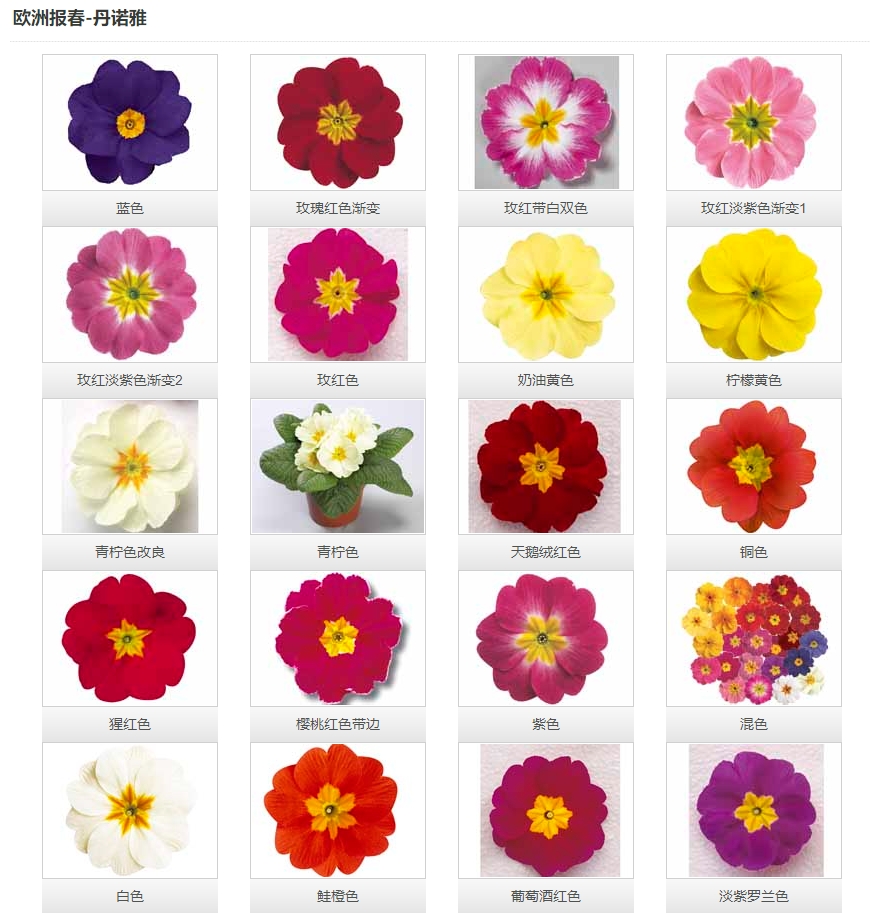Open the 玫红淡紫色渐变1 tile
877x913 pixels.
click(754, 122)
